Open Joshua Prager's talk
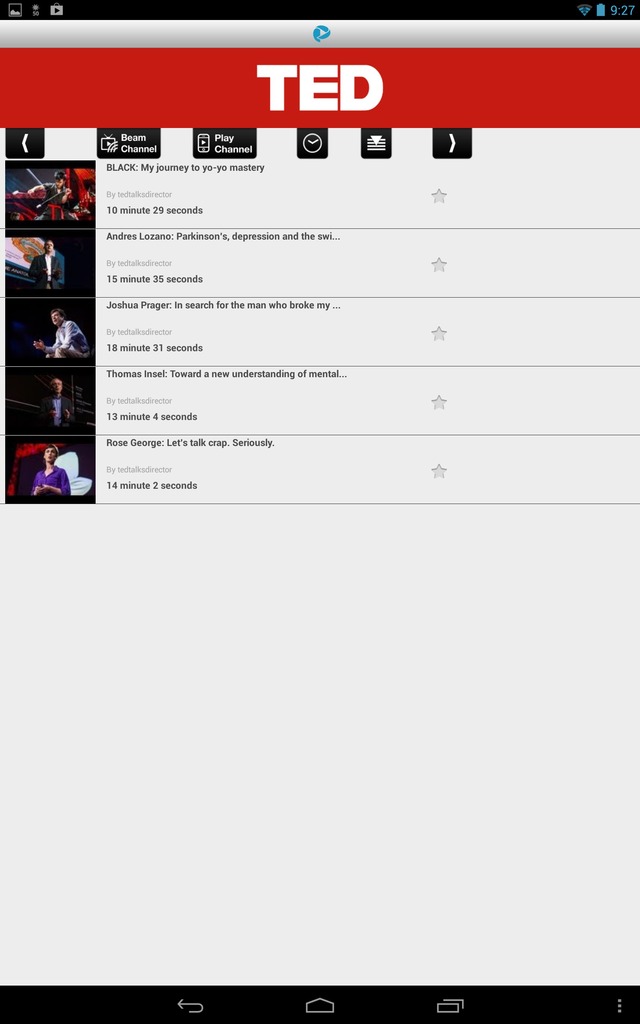Screen dimensions: 640x1024 tap(320, 332)
